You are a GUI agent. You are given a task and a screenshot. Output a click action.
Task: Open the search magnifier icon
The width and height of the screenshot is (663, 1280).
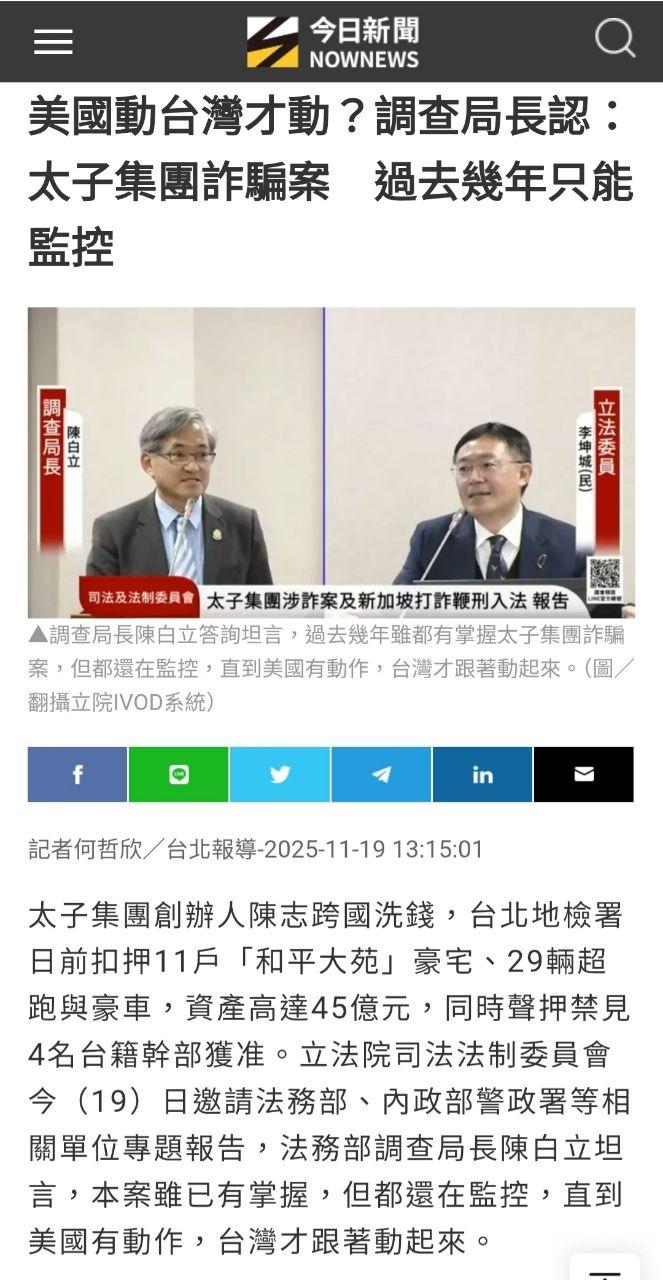[x=614, y=39]
